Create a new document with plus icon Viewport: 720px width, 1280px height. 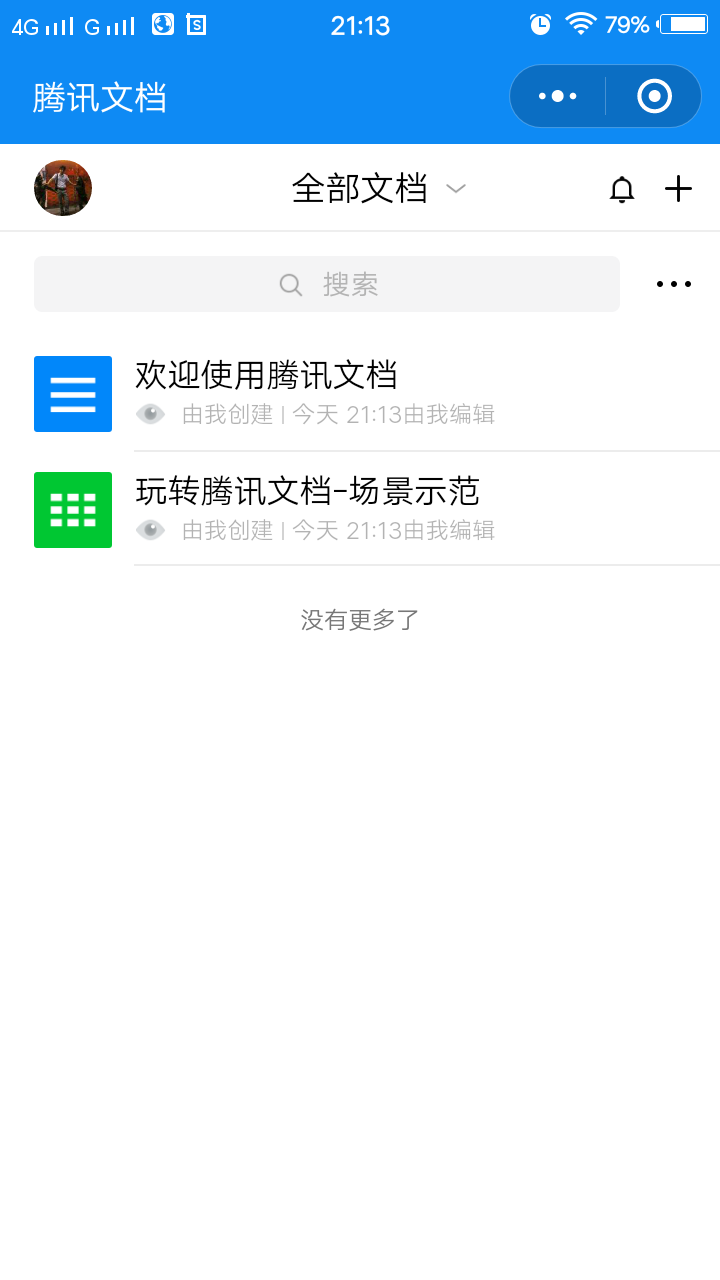[679, 188]
